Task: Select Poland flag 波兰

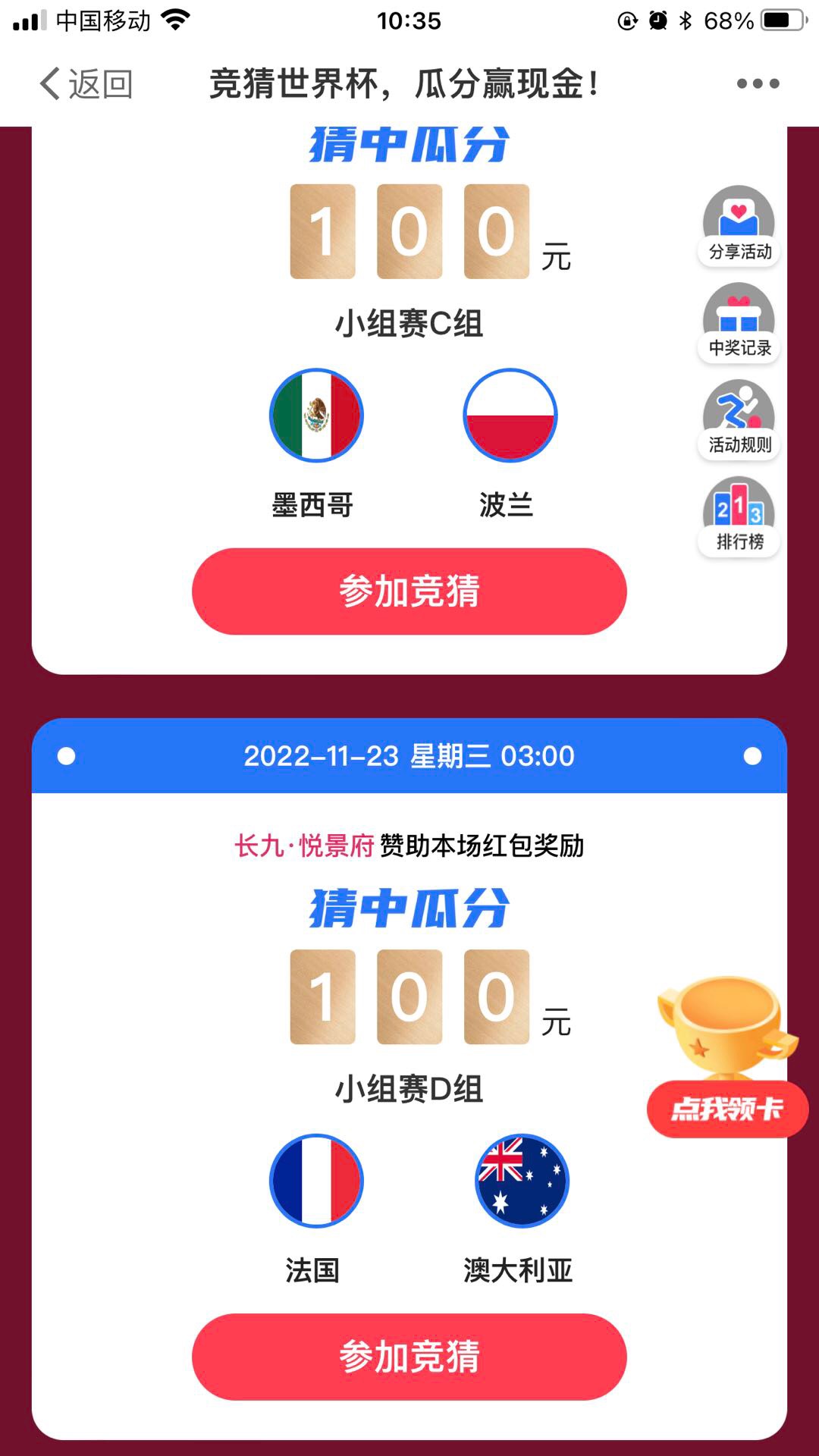Action: [x=510, y=416]
